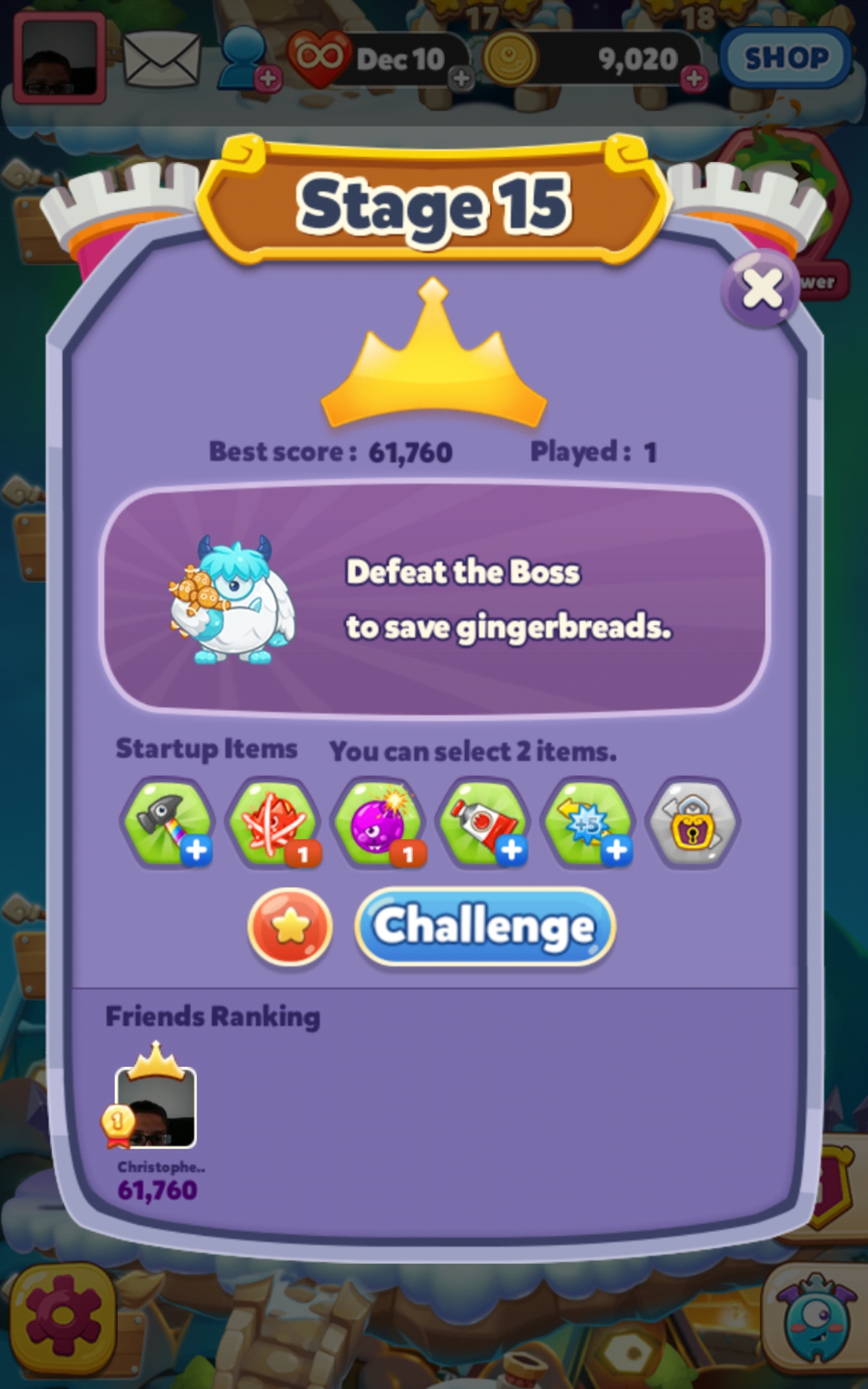868x1389 pixels.
Task: Add friends via the person icon
Action: coord(247,59)
